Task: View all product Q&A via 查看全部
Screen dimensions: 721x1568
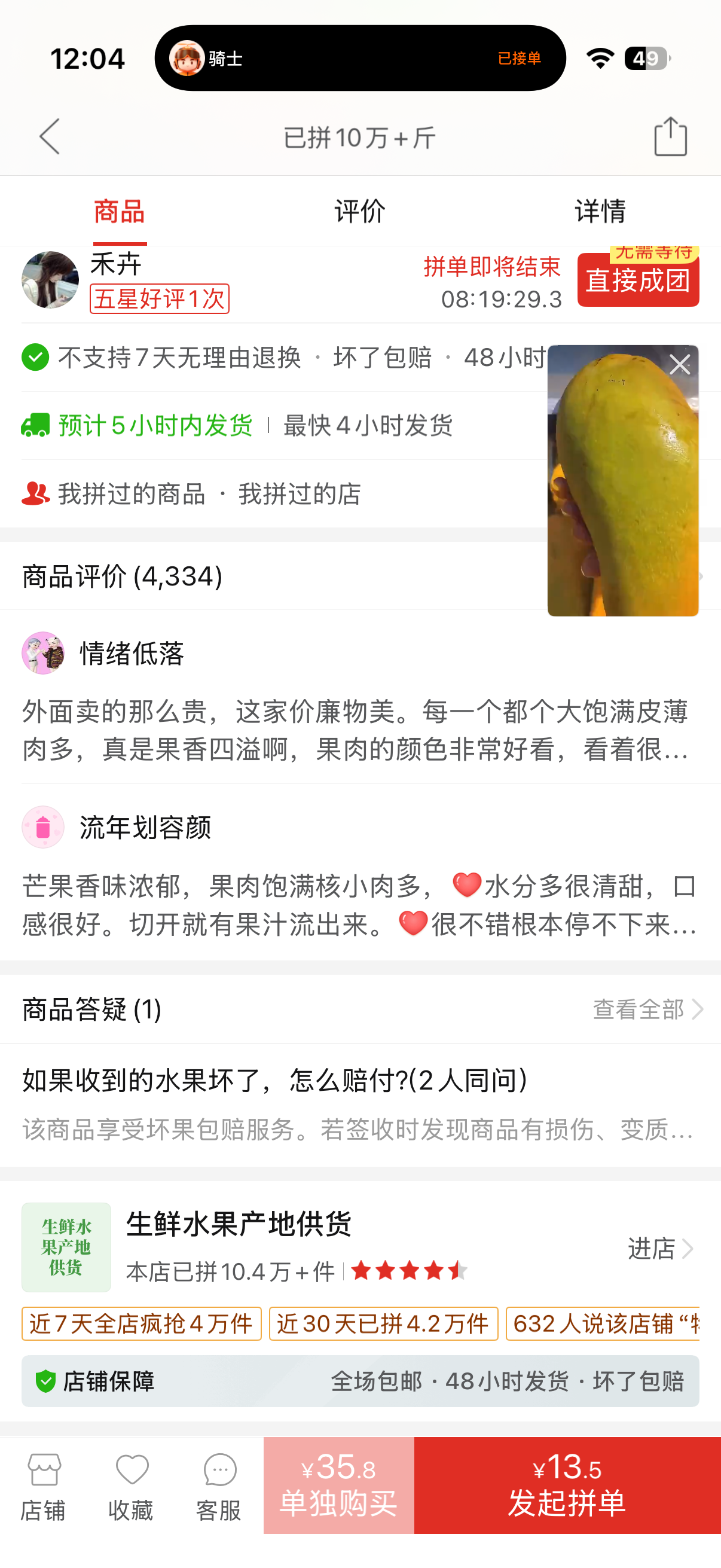Action: (x=647, y=1010)
